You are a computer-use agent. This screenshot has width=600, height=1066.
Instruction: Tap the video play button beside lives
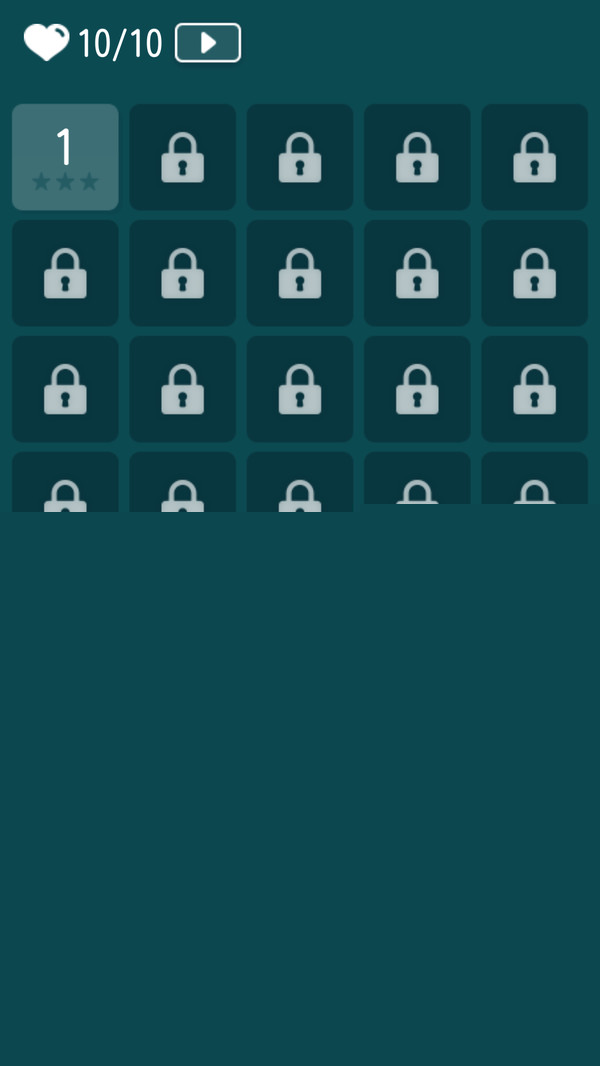pos(208,43)
